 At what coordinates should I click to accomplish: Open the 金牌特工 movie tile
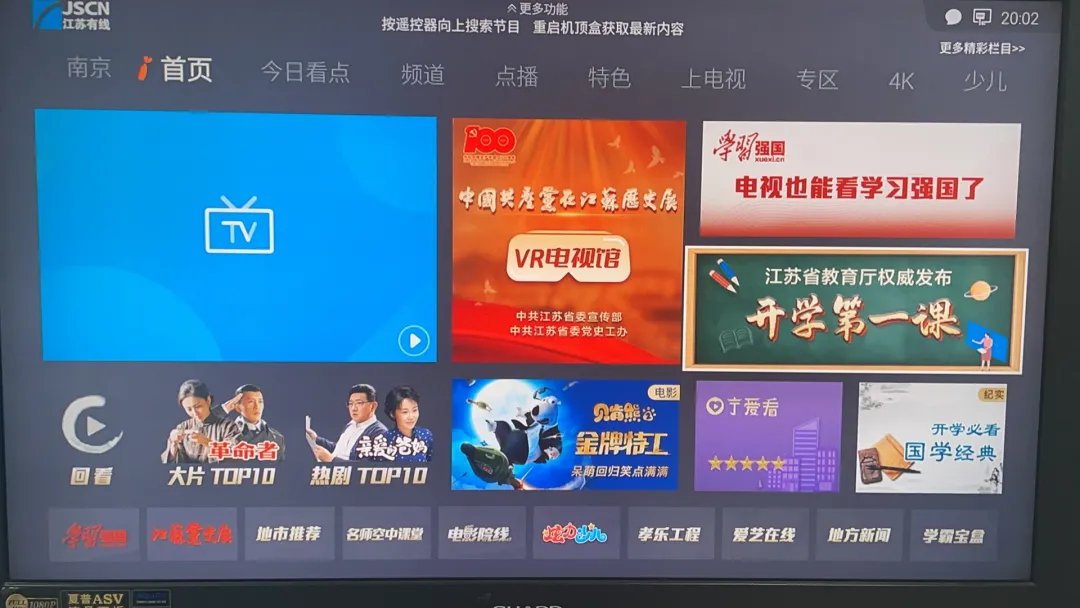565,435
